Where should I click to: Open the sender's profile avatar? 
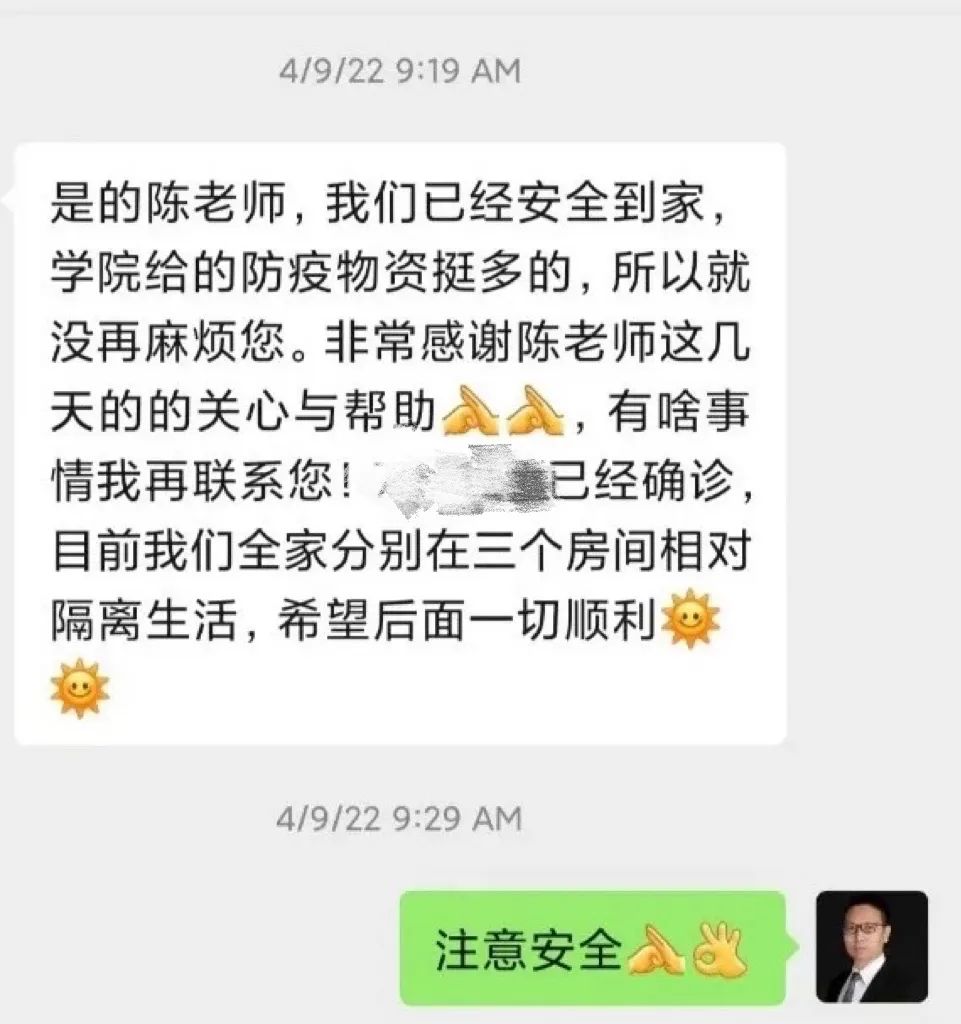coord(871,946)
